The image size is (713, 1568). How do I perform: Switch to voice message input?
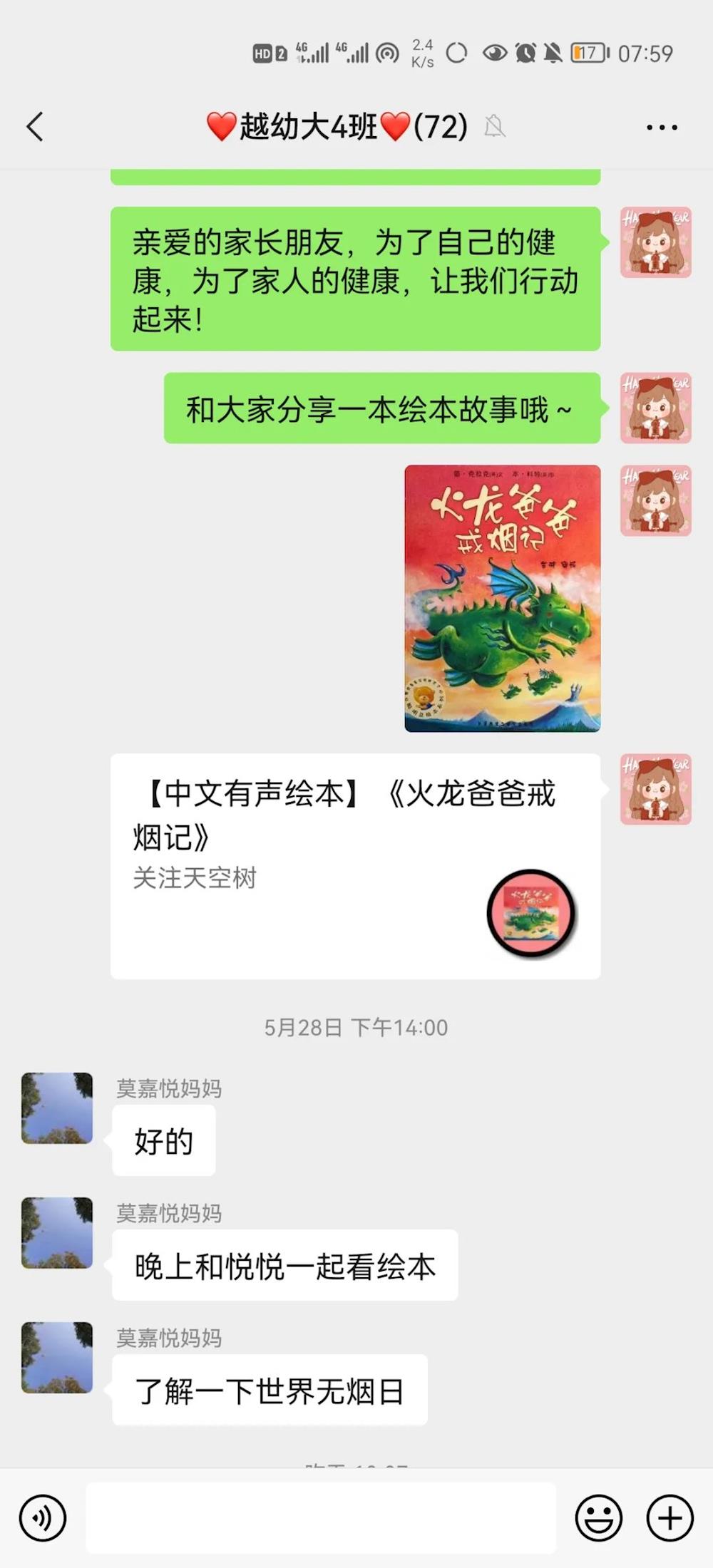click(43, 1517)
